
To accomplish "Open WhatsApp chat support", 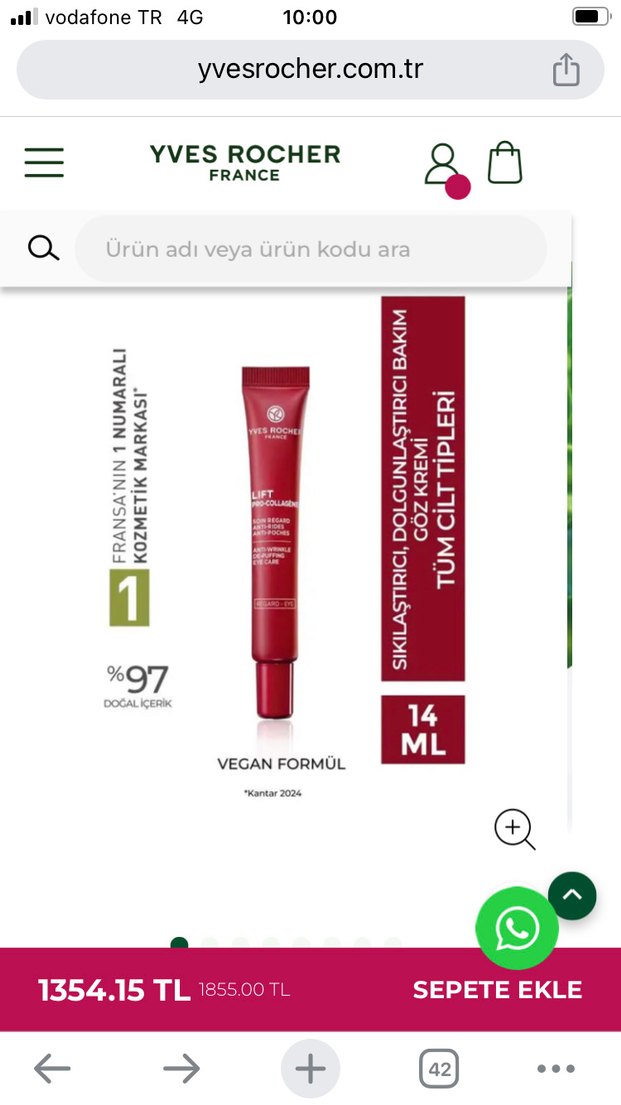I will click(517, 929).
